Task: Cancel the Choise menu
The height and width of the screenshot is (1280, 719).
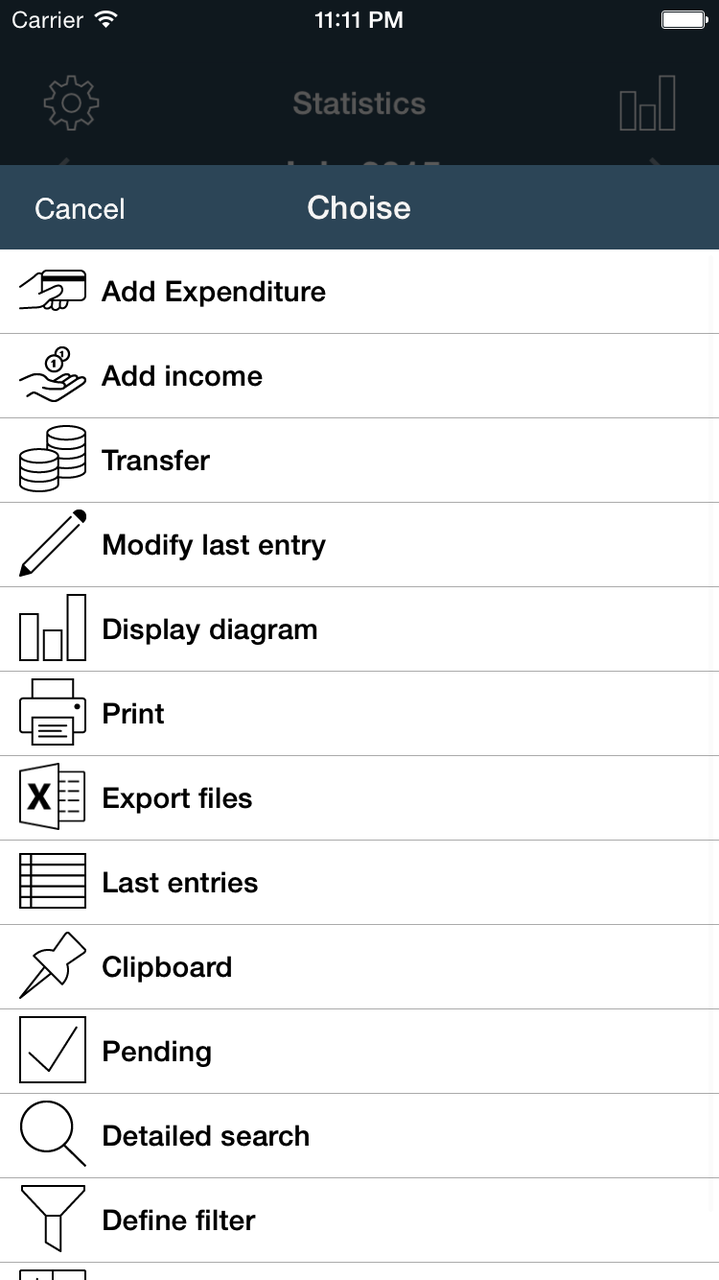Action: [80, 208]
